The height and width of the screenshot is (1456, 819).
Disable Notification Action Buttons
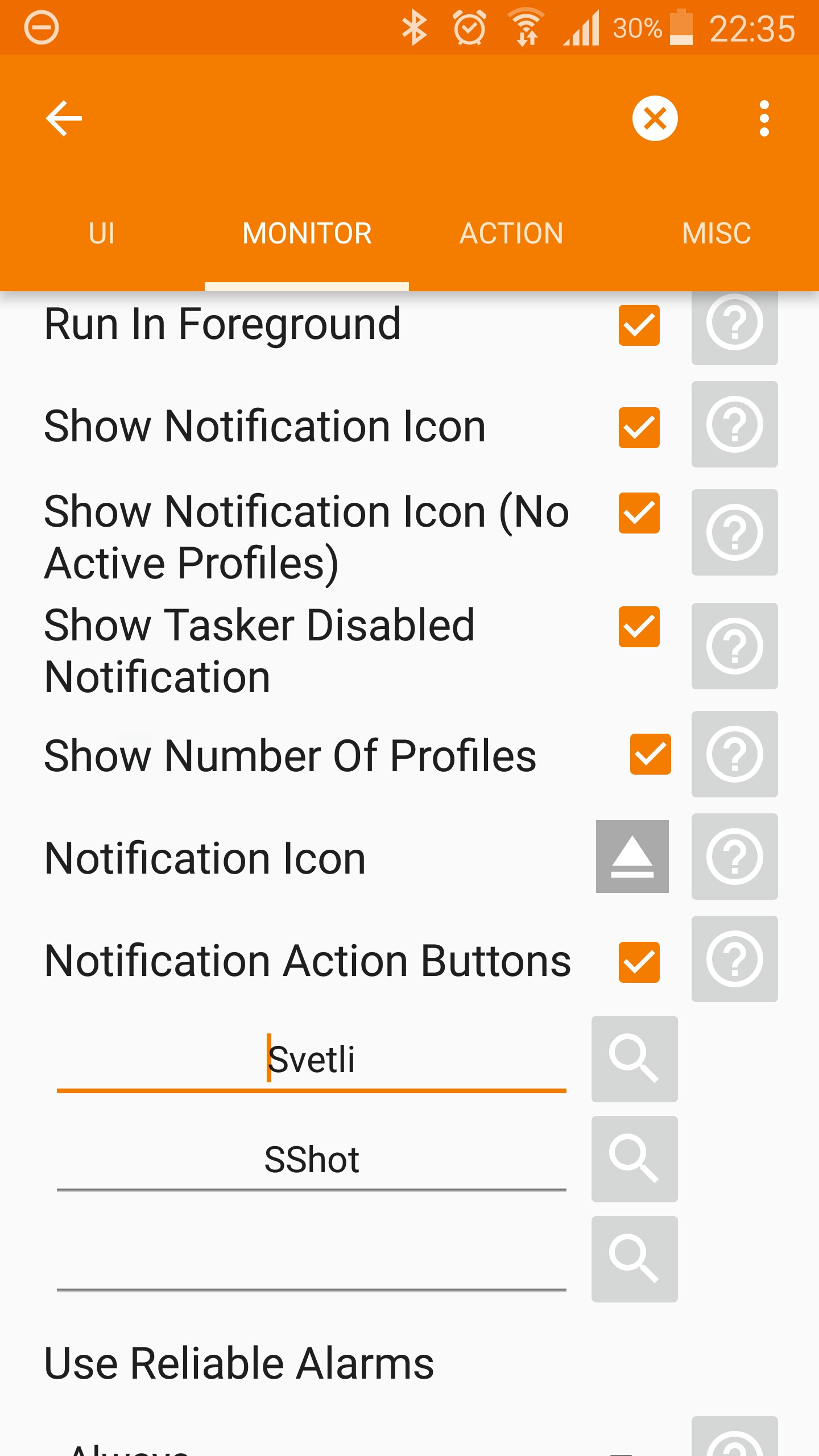point(639,962)
